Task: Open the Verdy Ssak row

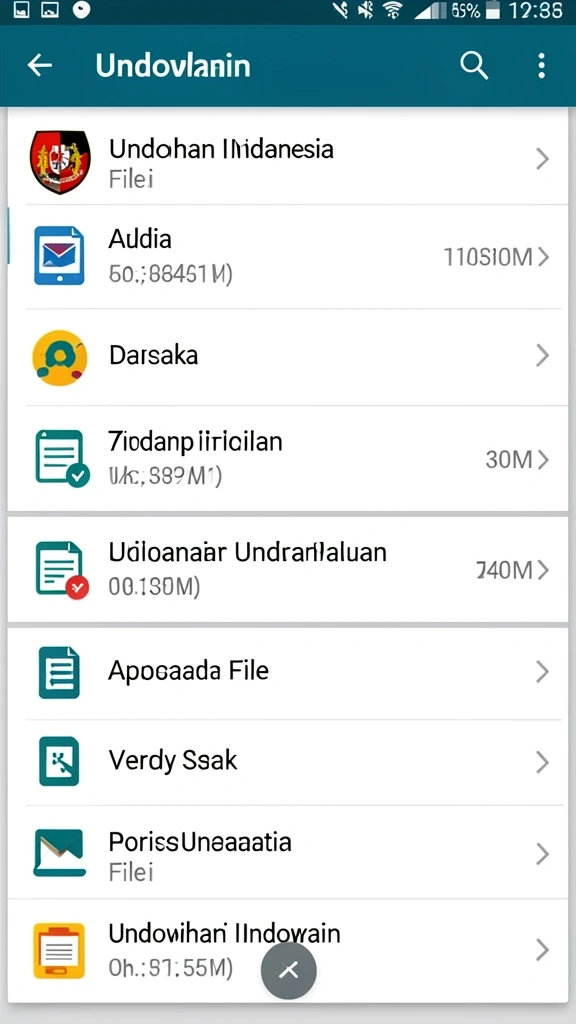Action: (287, 762)
